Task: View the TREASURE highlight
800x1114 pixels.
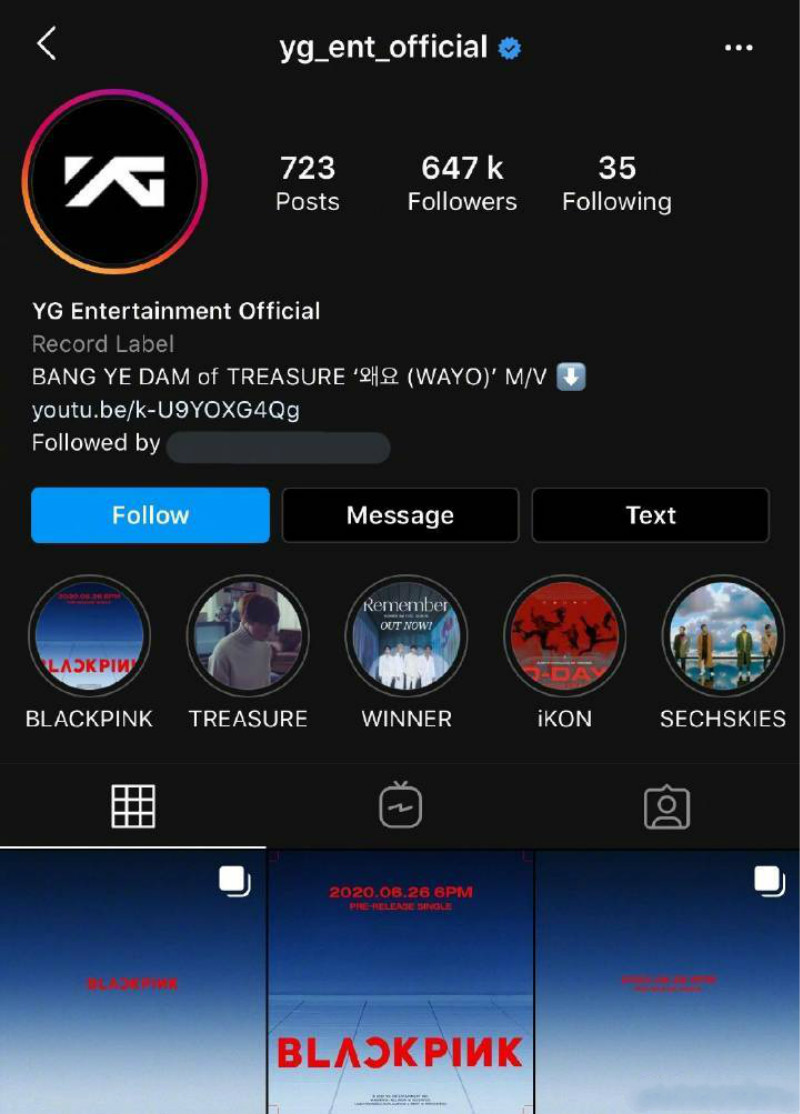Action: pos(247,635)
